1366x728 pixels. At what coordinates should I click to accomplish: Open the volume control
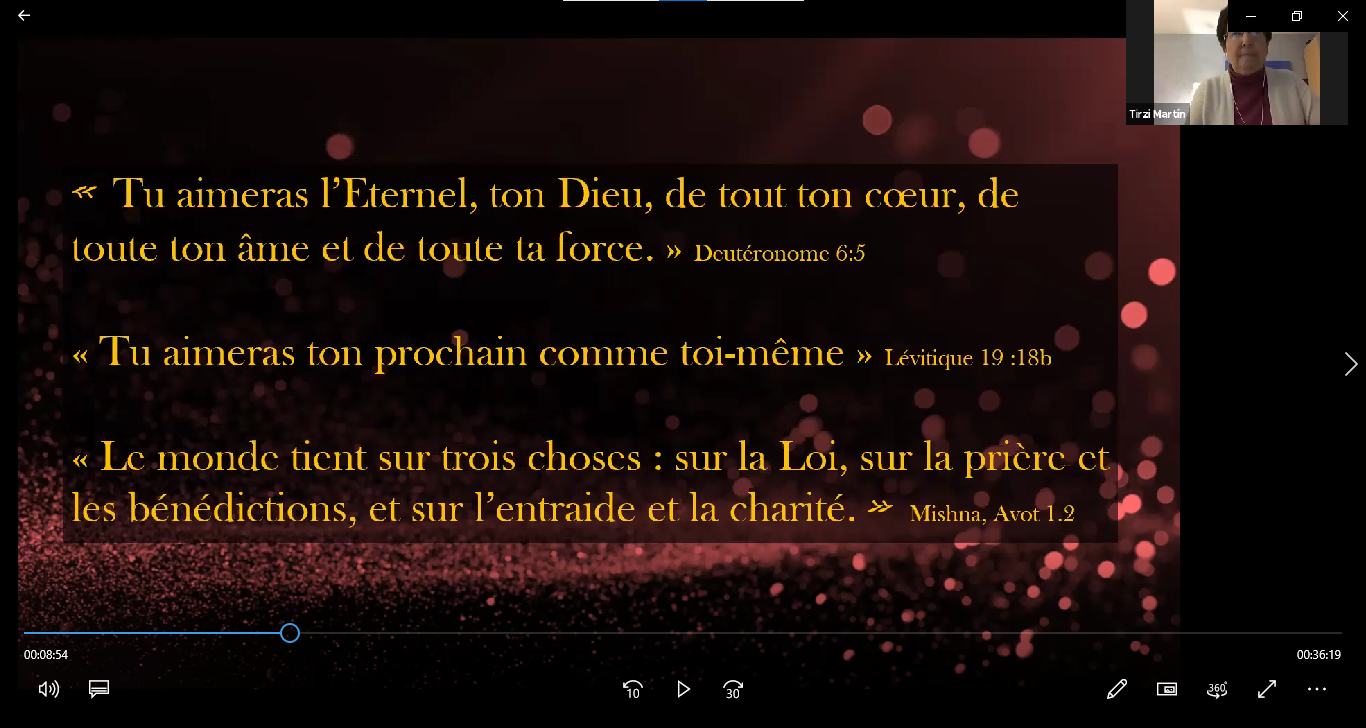pyautogui.click(x=48, y=689)
